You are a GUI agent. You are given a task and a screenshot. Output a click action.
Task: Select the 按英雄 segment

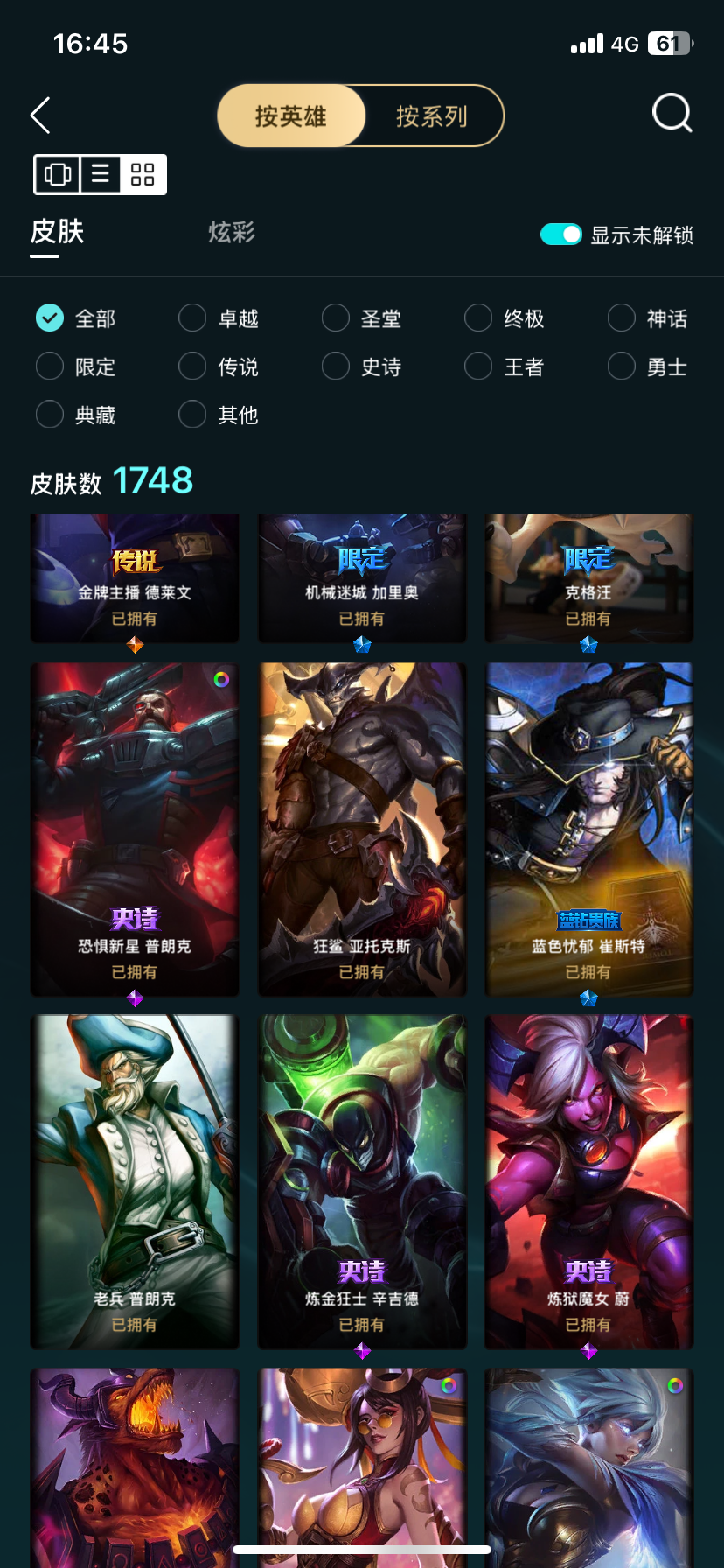[x=291, y=115]
